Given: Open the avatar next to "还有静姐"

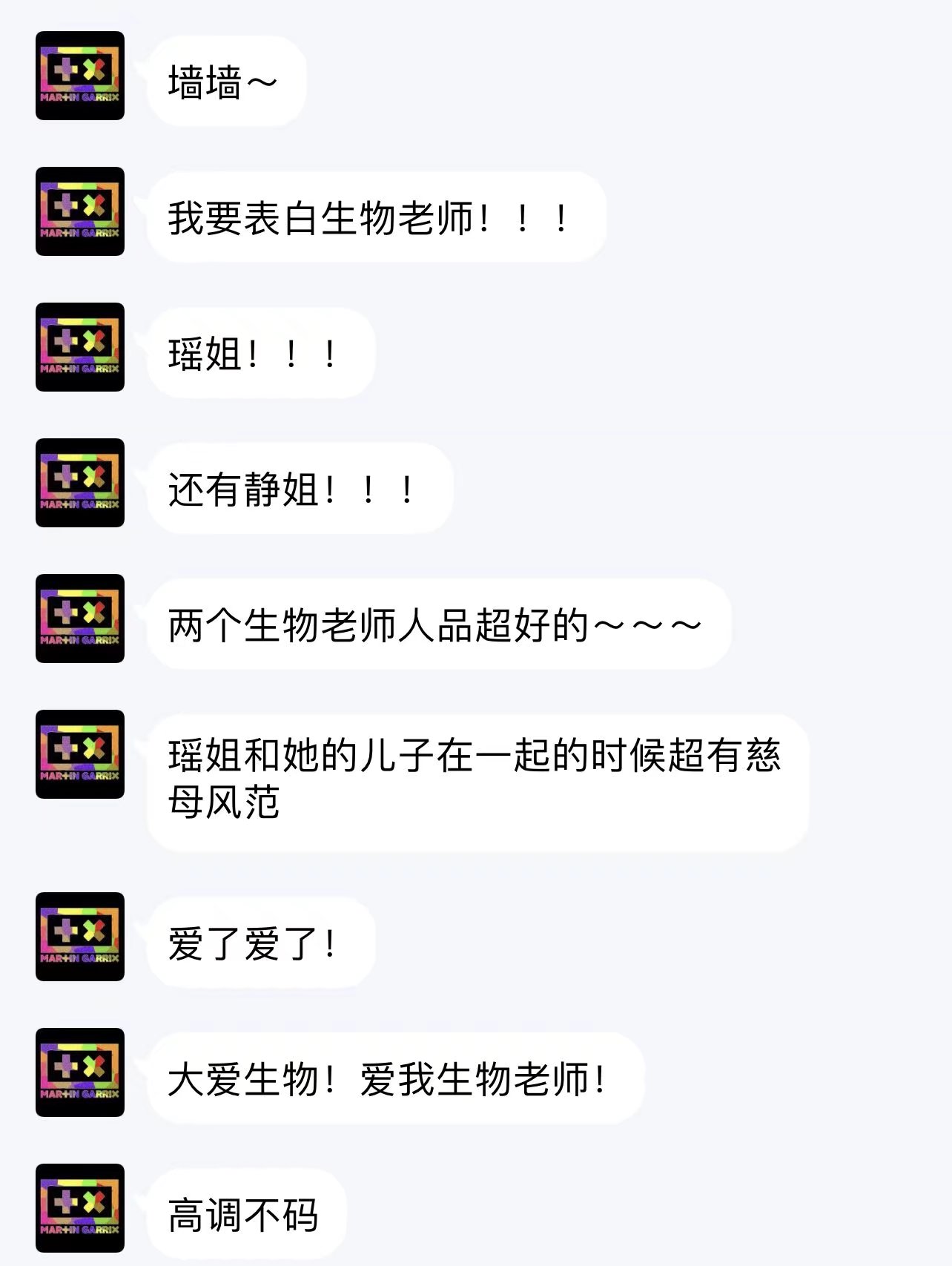Looking at the screenshot, I should [x=80, y=483].
